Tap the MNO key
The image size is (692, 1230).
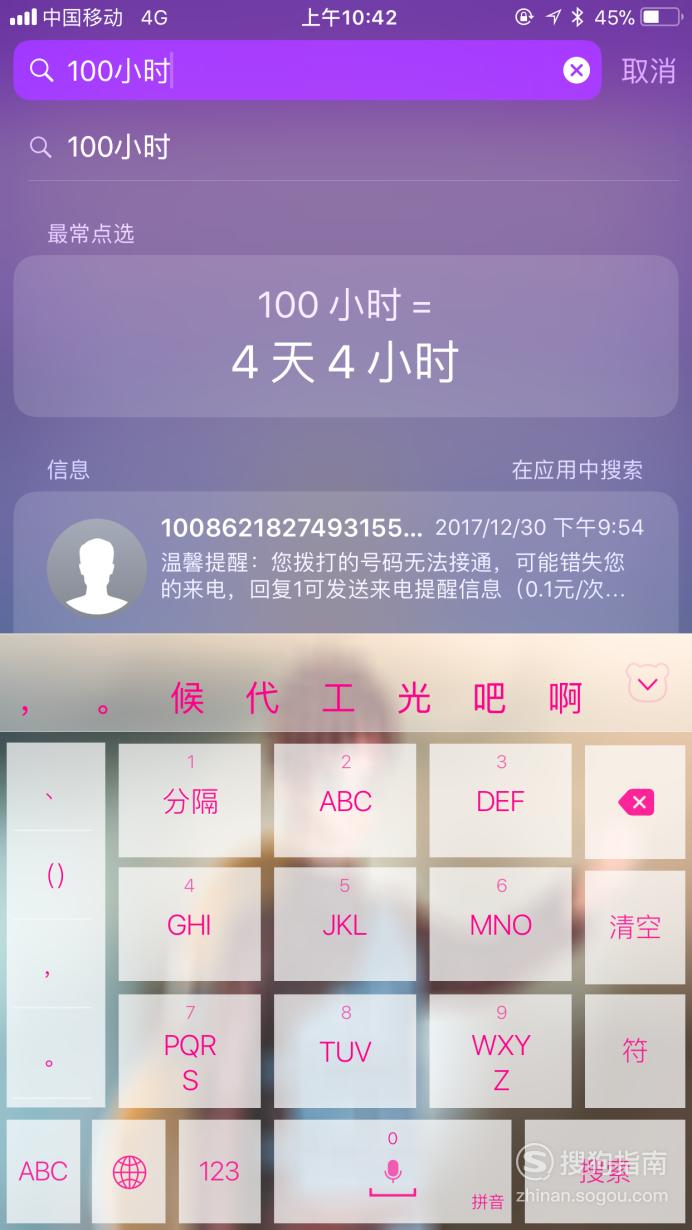pos(500,924)
